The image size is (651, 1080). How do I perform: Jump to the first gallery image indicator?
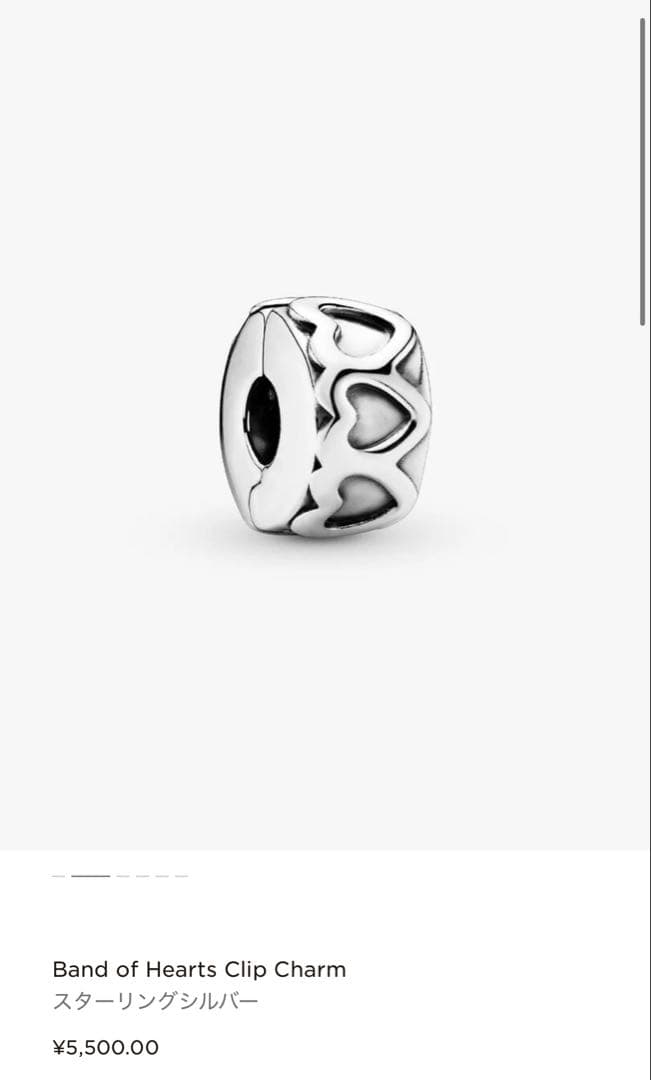(x=59, y=876)
